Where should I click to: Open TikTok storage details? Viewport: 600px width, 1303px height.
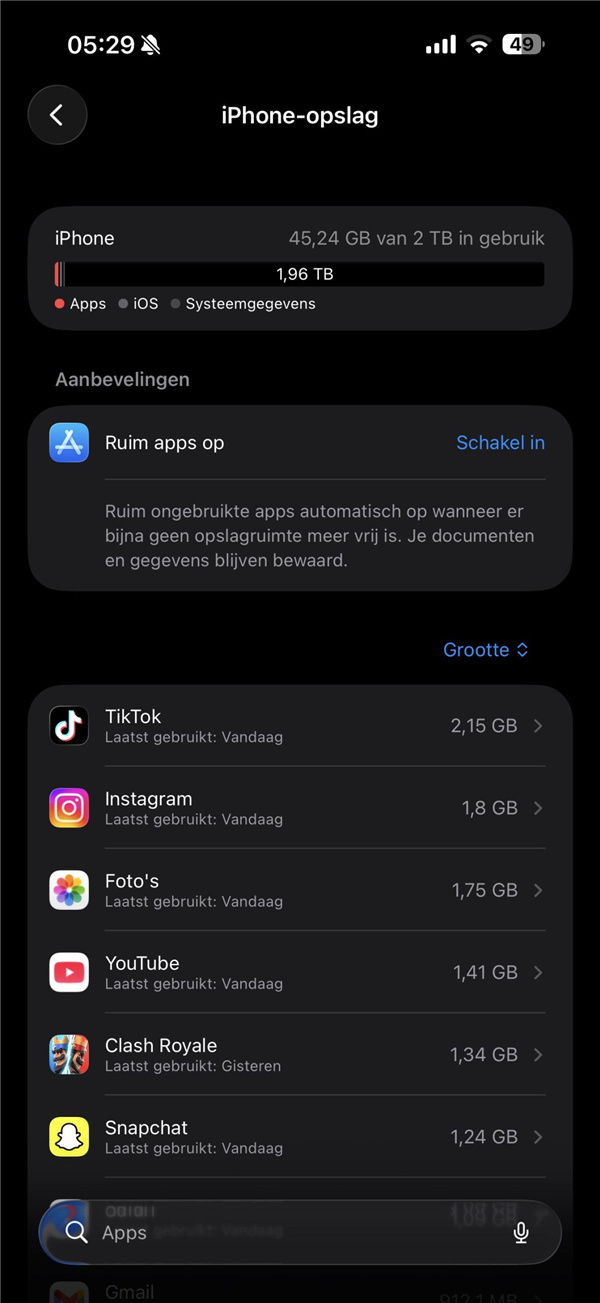click(300, 726)
